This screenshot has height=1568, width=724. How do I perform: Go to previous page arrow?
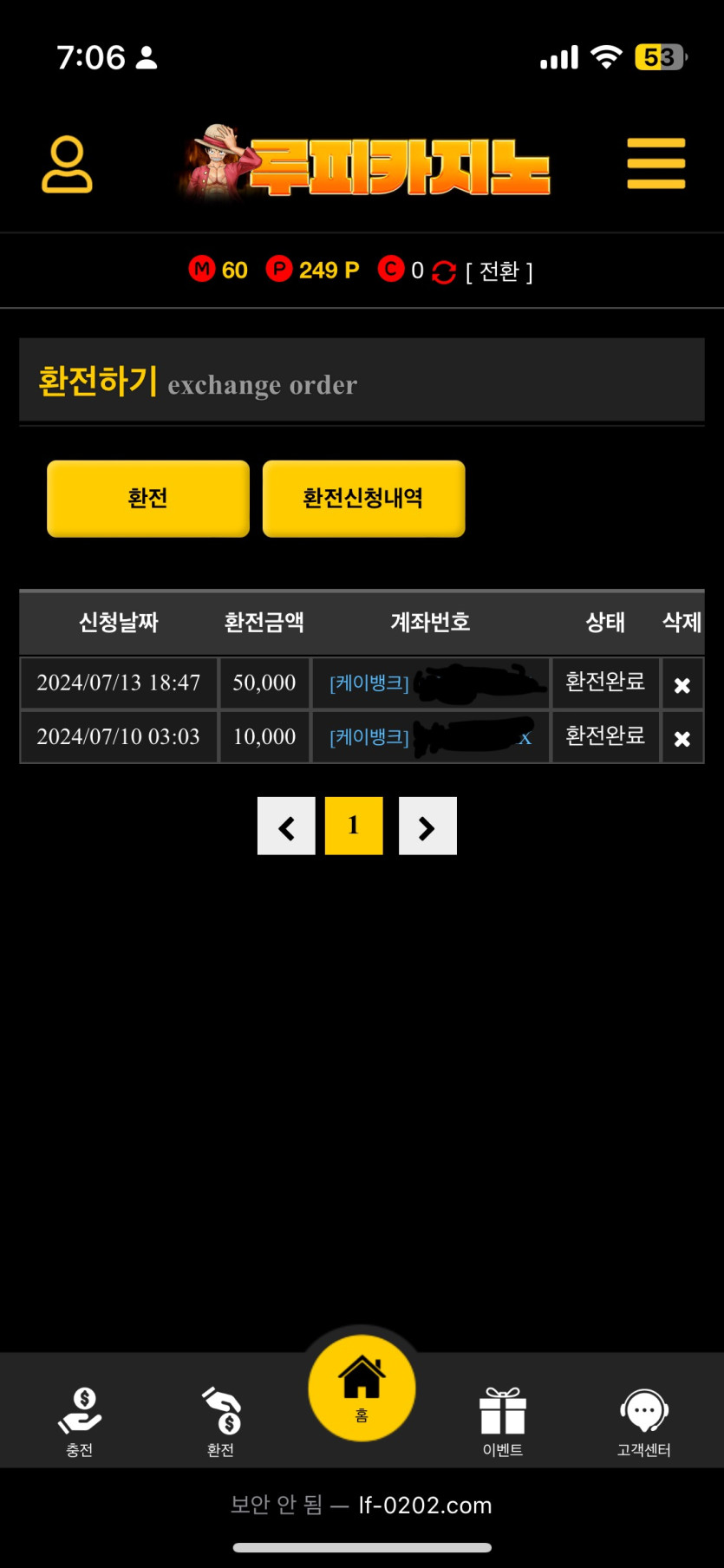point(286,826)
